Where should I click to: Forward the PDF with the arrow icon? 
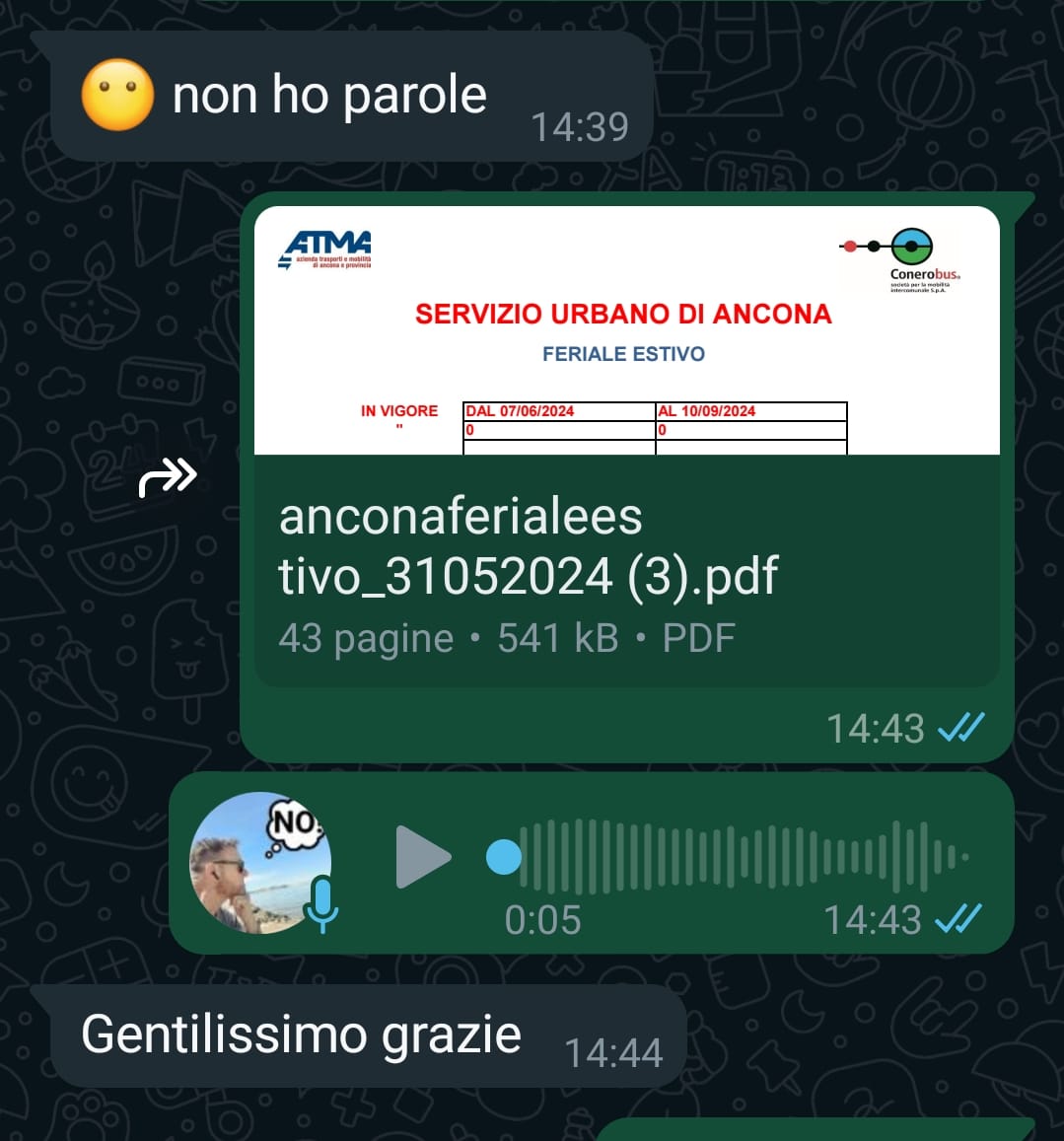pyautogui.click(x=169, y=478)
